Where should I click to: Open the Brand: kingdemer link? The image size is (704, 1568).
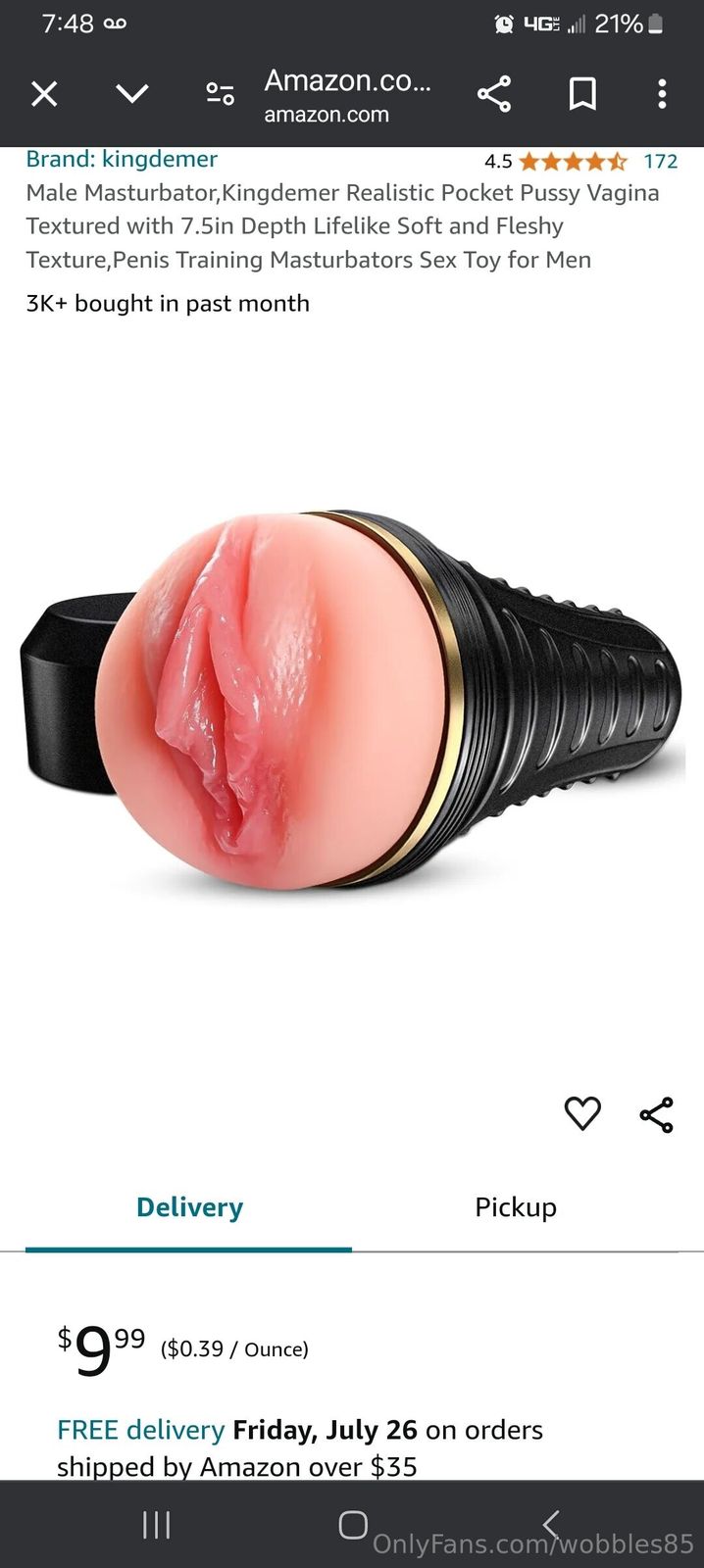coord(122,159)
